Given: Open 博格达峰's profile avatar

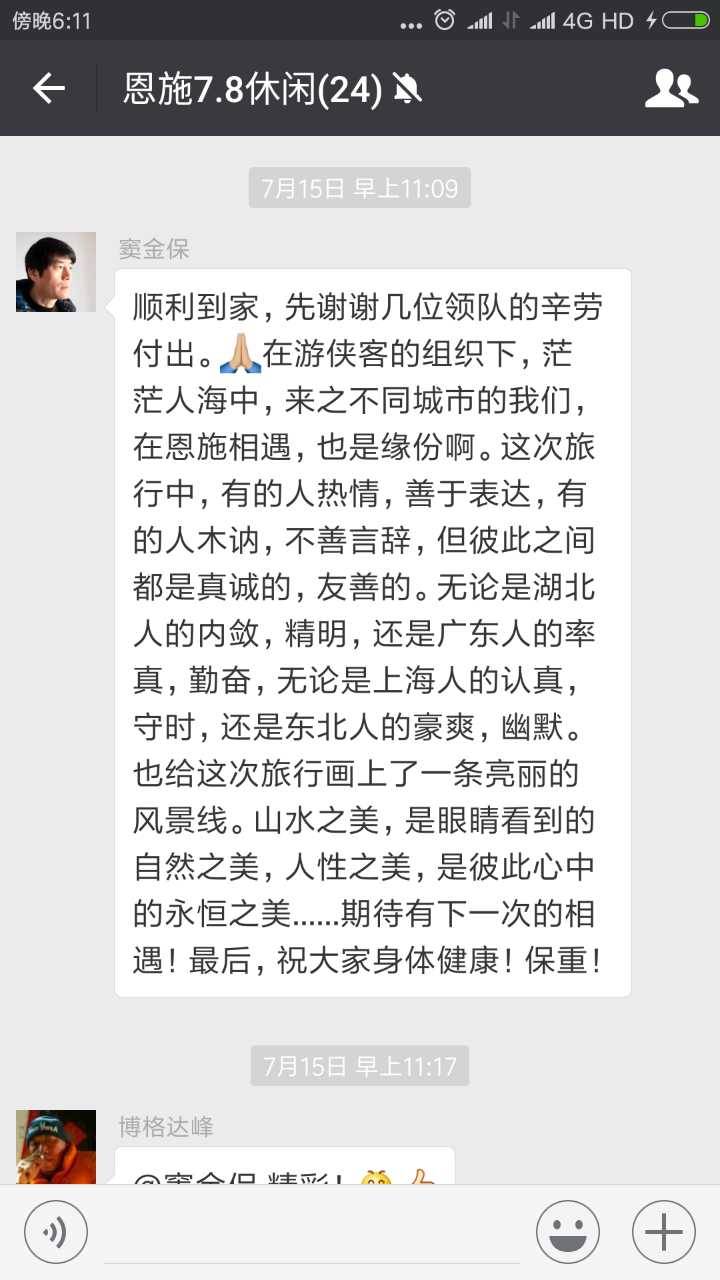Looking at the screenshot, I should (x=56, y=1146).
